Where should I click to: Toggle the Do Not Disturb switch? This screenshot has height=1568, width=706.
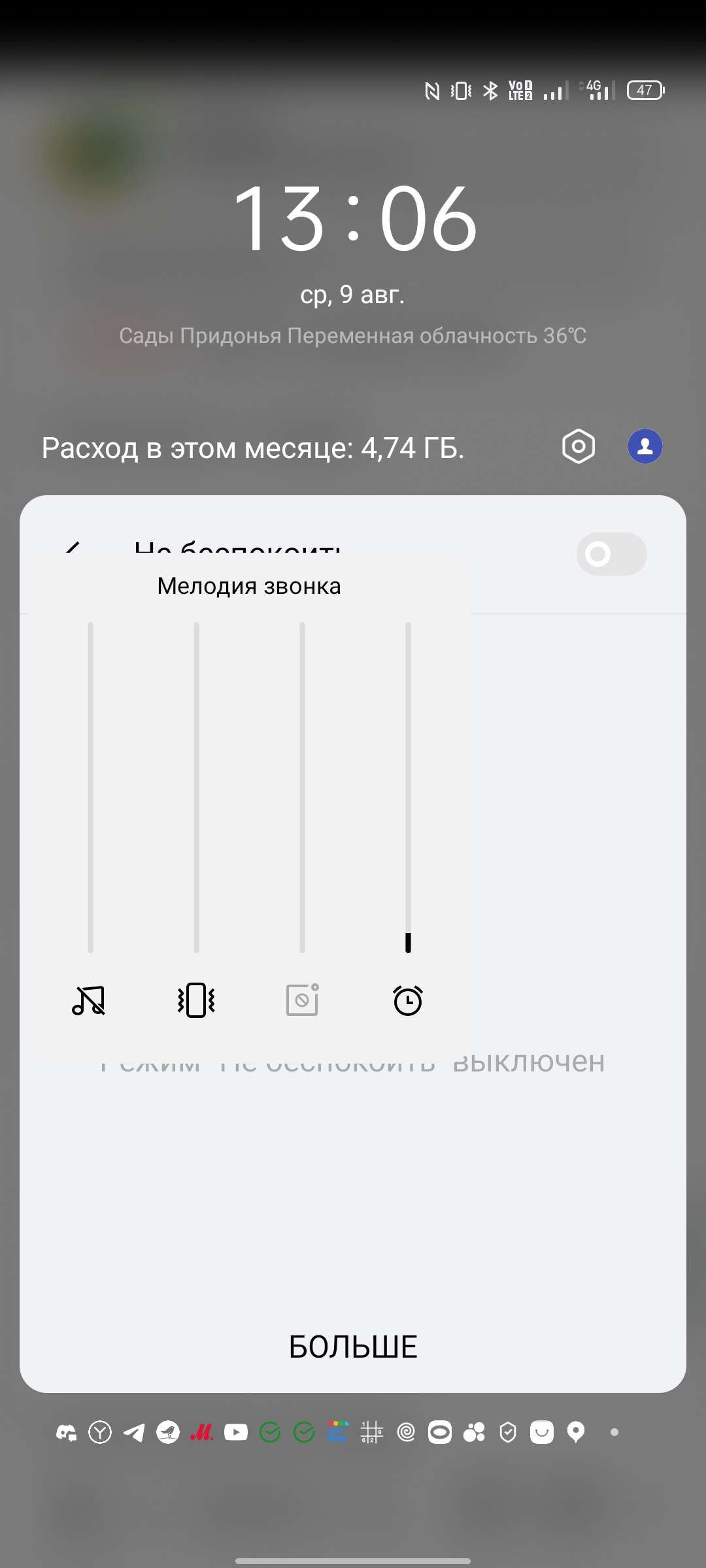click(611, 554)
